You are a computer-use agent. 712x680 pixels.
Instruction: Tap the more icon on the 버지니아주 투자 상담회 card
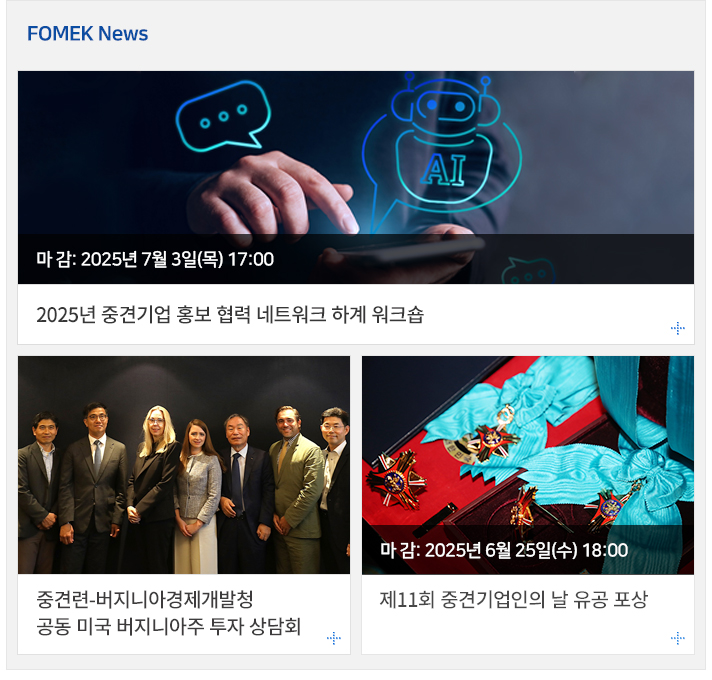point(334,638)
